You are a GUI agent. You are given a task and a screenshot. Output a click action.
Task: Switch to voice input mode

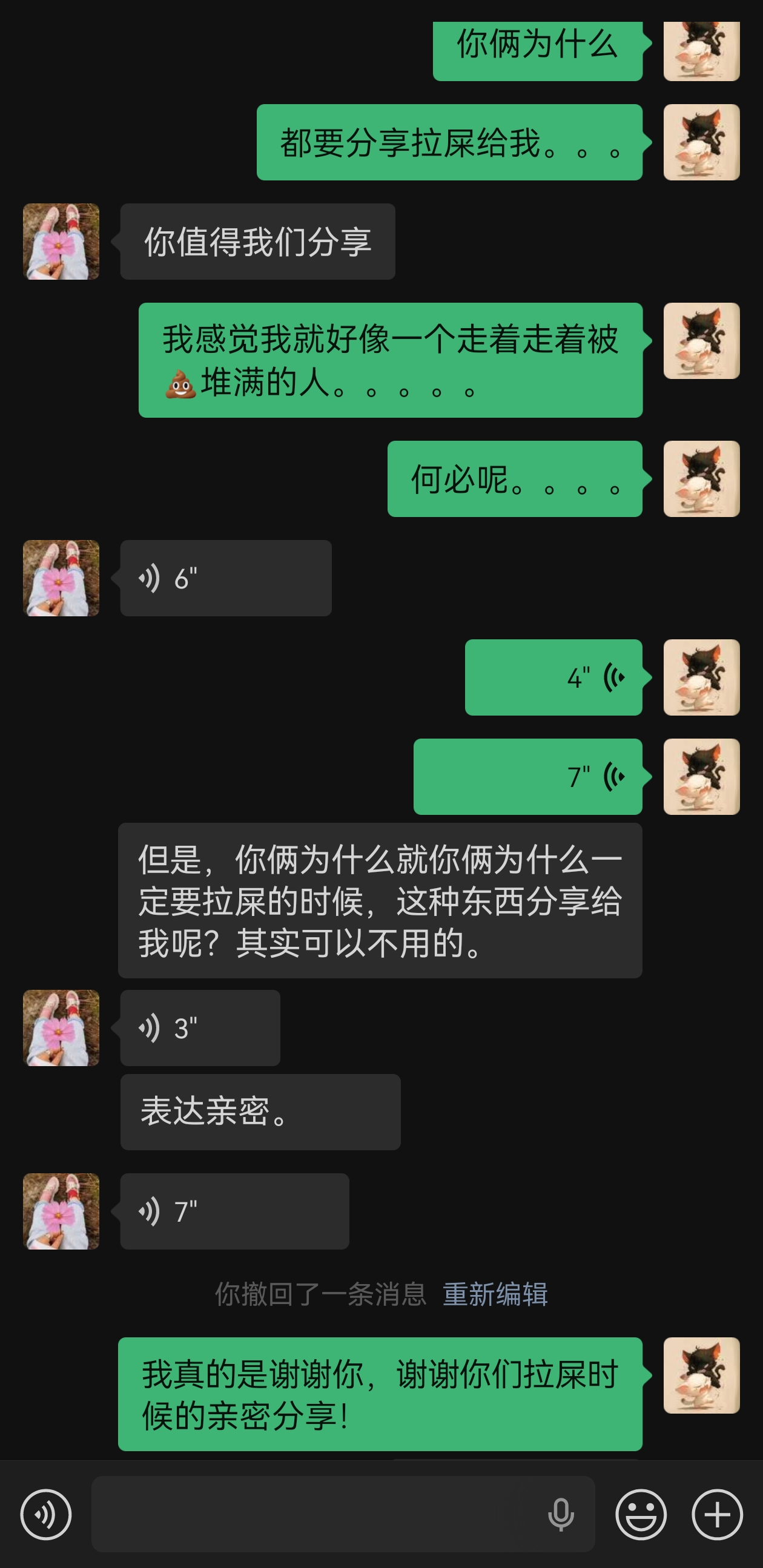point(45,1514)
